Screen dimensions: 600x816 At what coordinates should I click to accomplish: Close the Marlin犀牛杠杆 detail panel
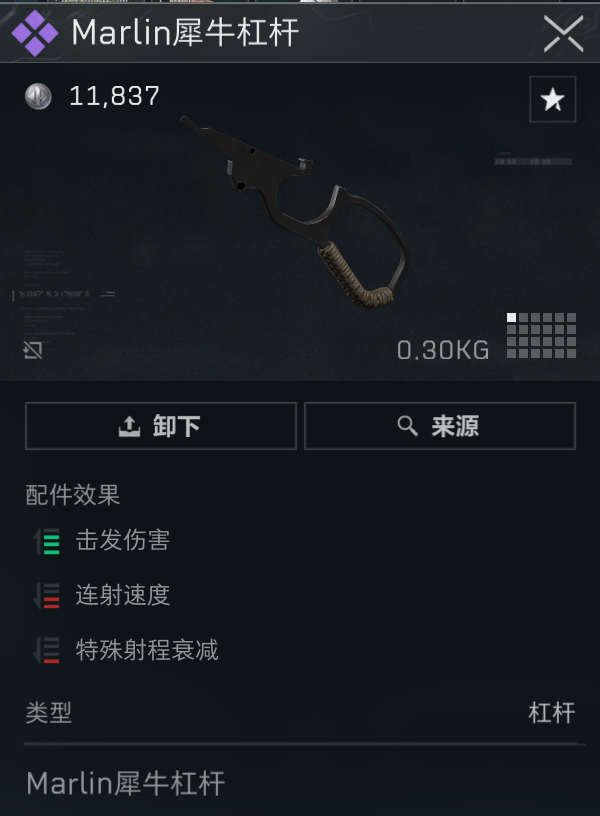pos(563,34)
